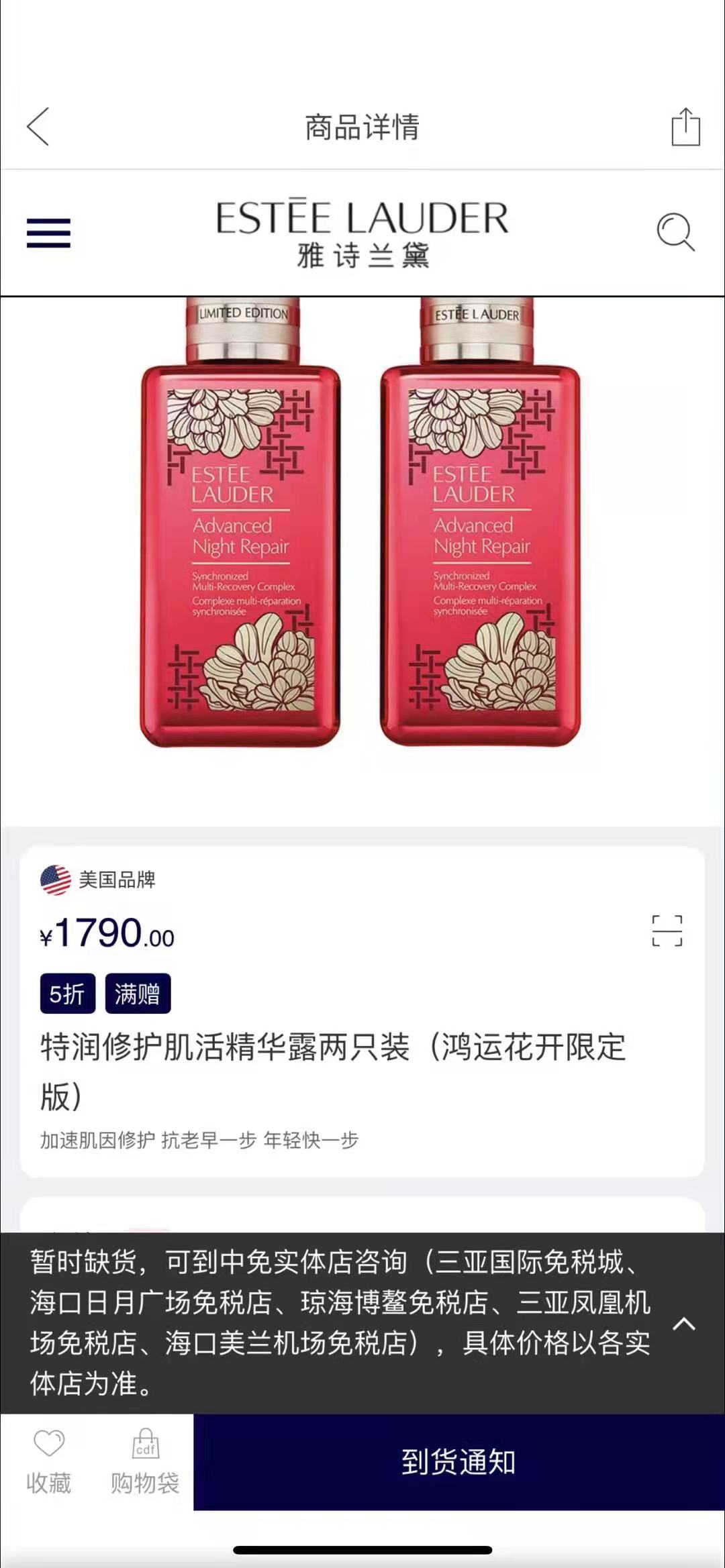The height and width of the screenshot is (1568, 725).
Task: Open the hamburger menu
Action: [48, 233]
